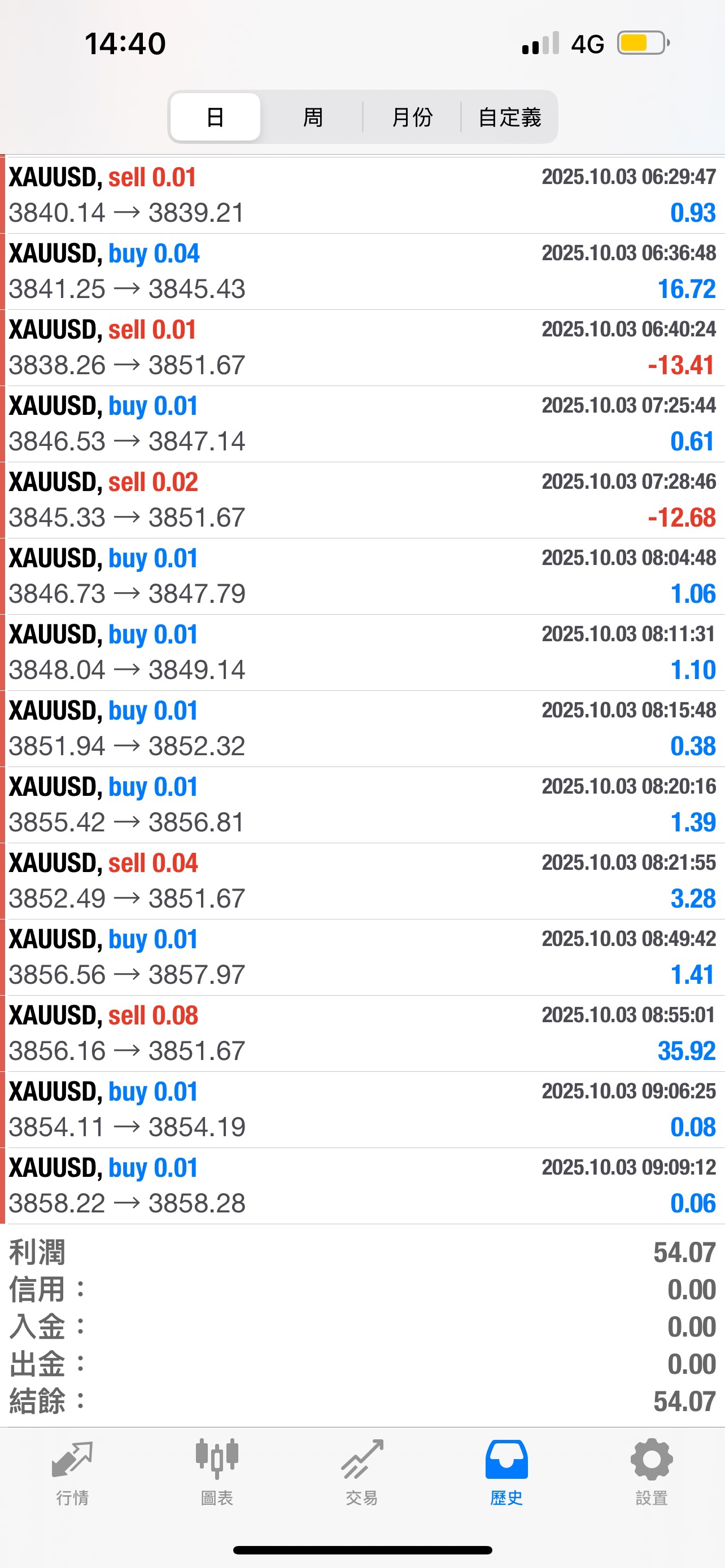Open the buy 0.04 trade with 16.72 profit
This screenshot has height=1568, width=725.
pos(362,271)
